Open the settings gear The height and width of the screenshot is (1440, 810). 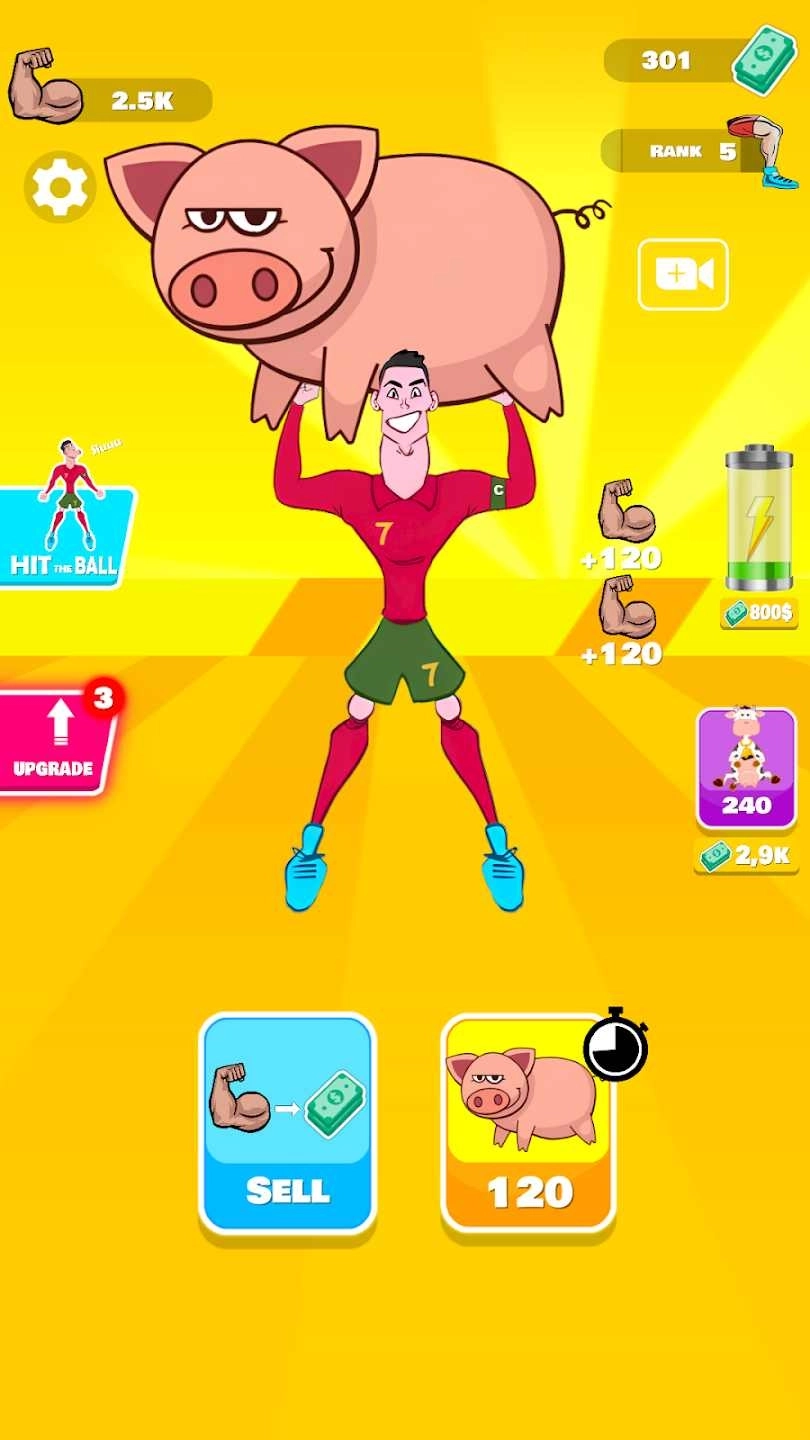coord(60,187)
